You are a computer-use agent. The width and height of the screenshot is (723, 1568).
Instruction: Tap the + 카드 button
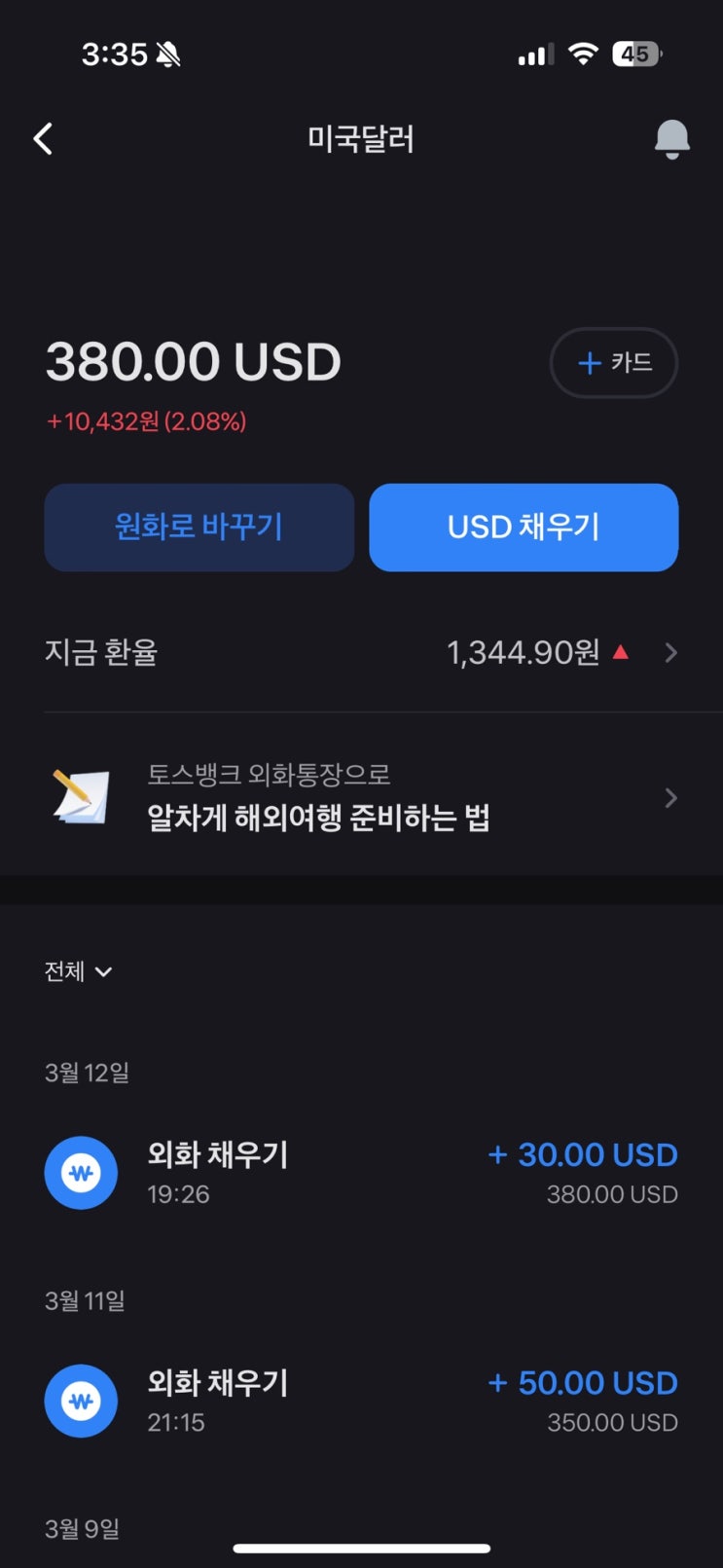click(613, 363)
